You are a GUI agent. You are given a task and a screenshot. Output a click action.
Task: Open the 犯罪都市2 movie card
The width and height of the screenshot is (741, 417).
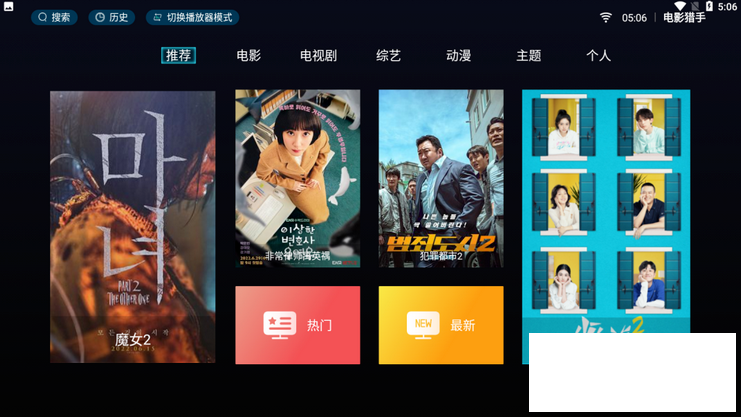pos(440,178)
